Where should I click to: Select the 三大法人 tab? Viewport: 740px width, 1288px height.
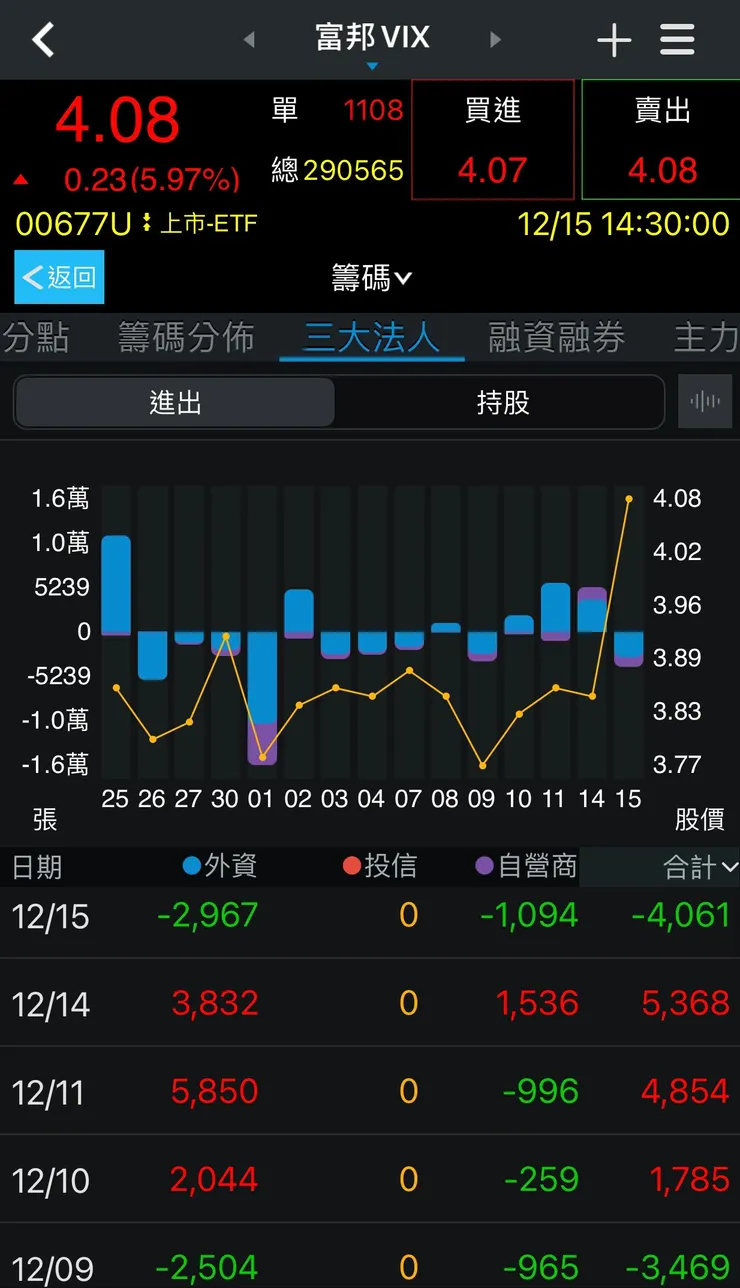coord(371,338)
